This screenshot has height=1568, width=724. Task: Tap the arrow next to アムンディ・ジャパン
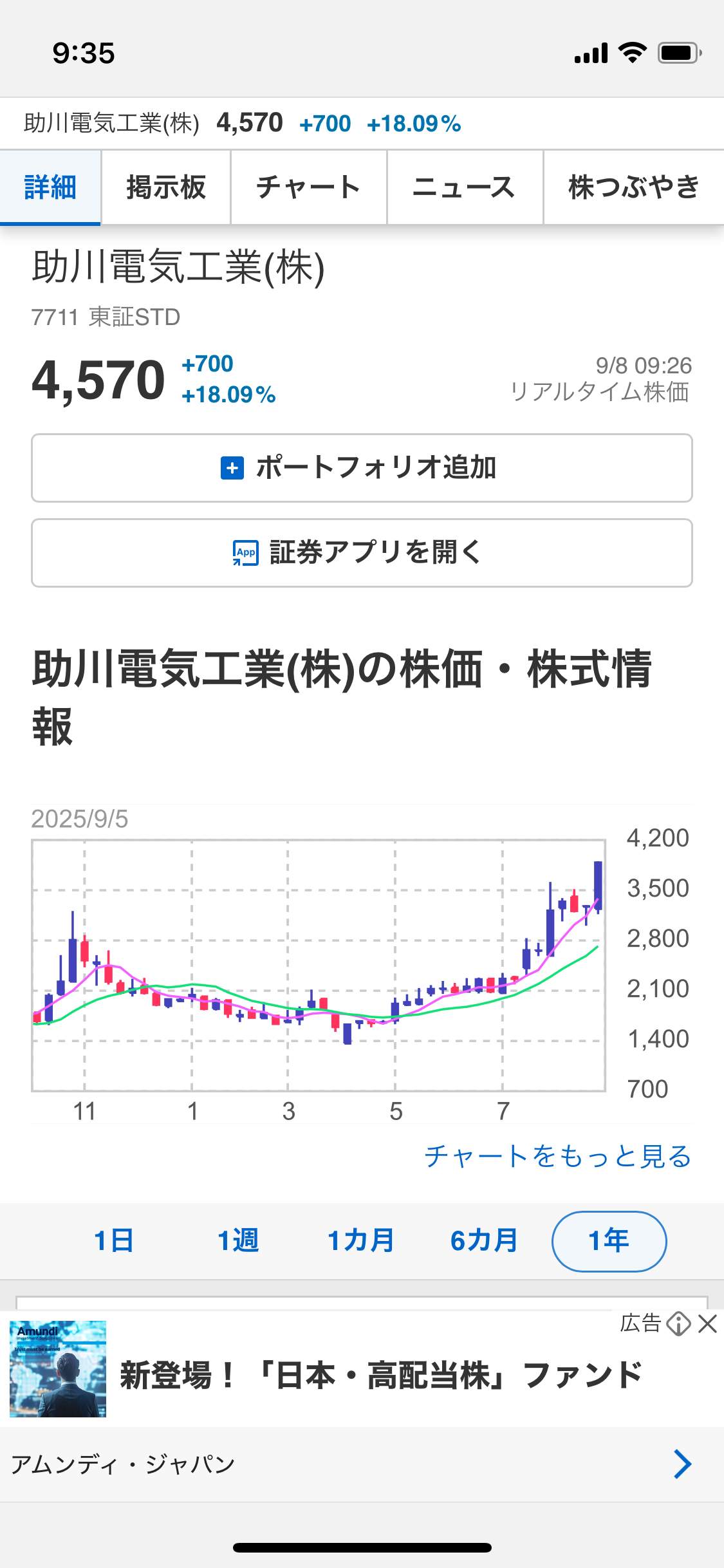tap(682, 1464)
